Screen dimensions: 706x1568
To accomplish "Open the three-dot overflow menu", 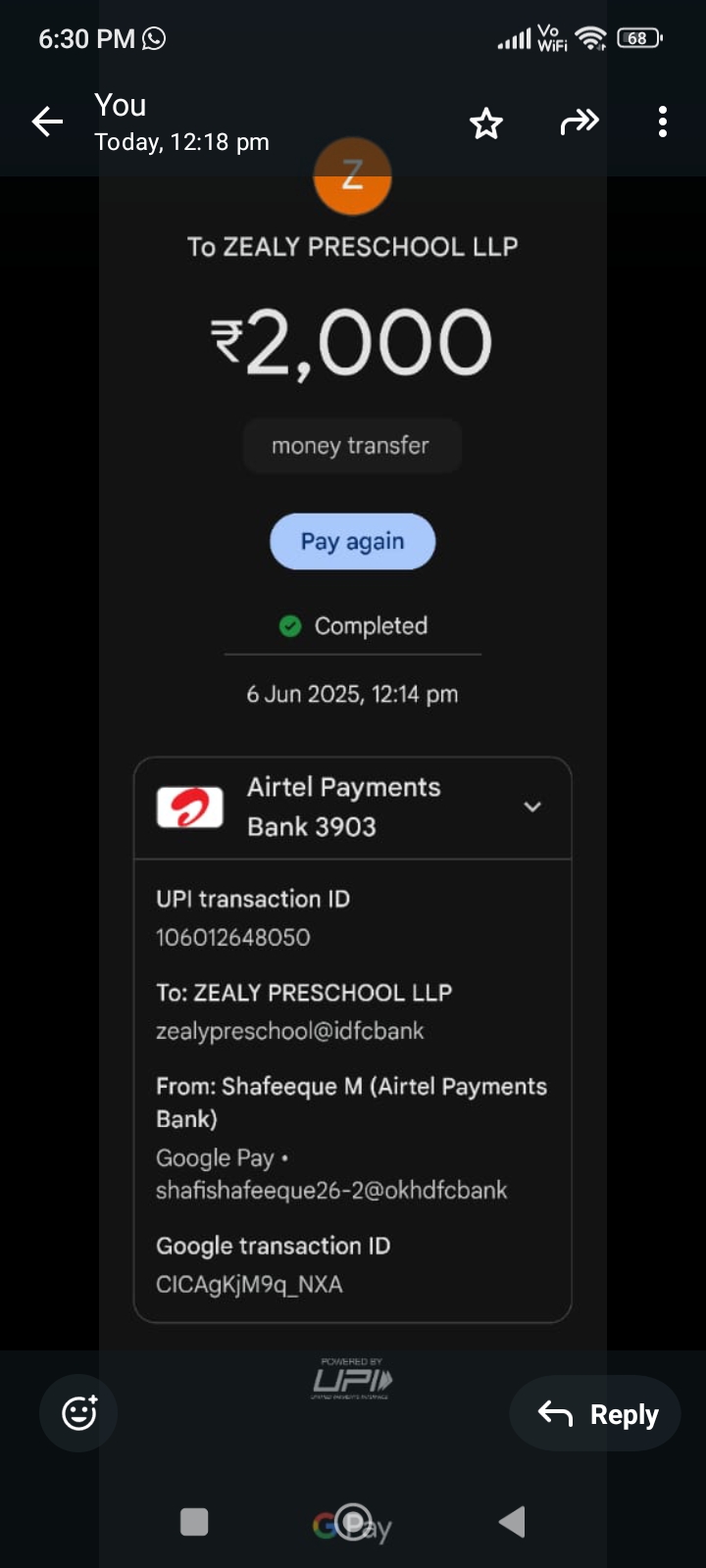I will [663, 122].
